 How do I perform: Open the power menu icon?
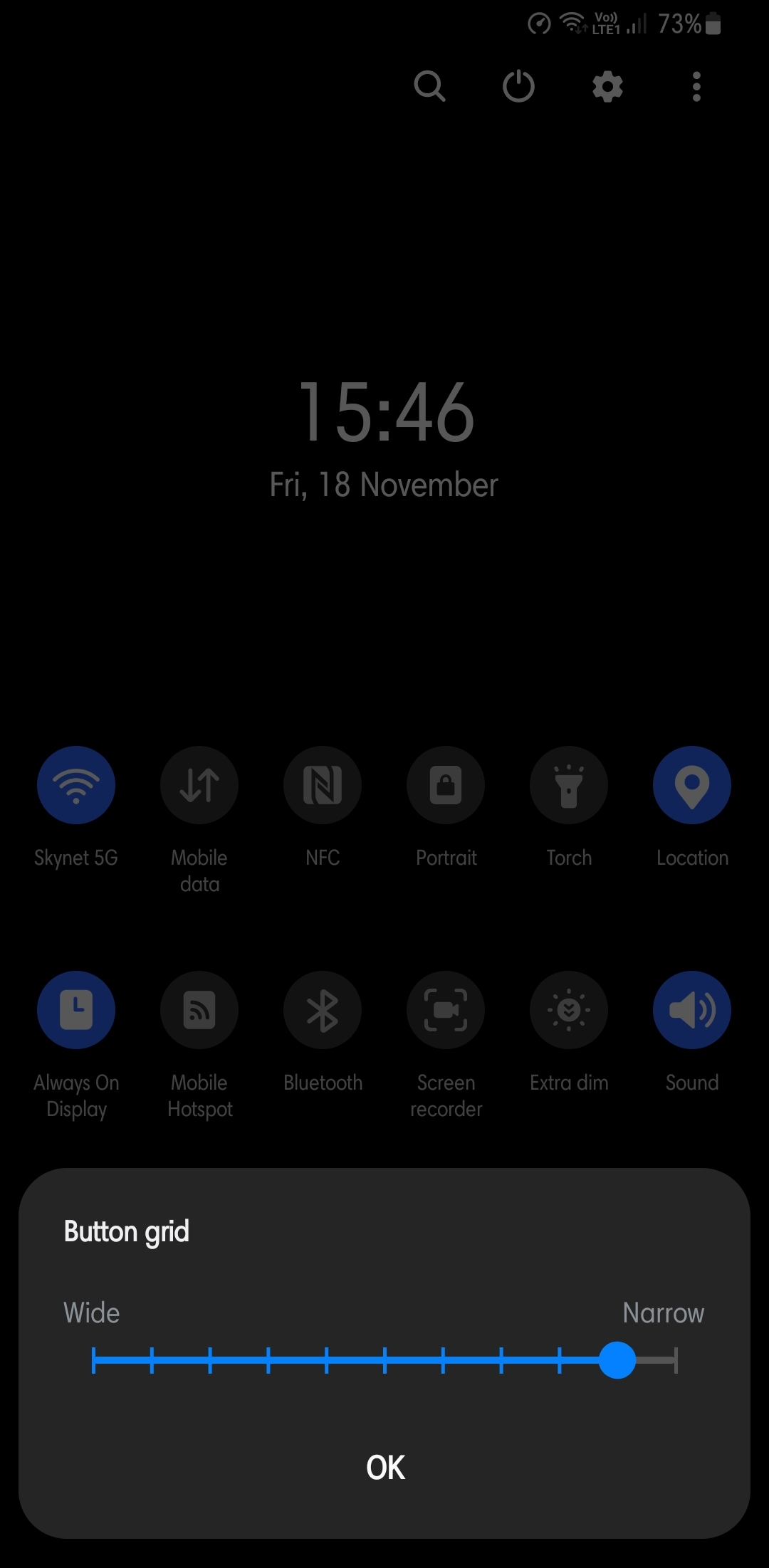click(x=518, y=87)
